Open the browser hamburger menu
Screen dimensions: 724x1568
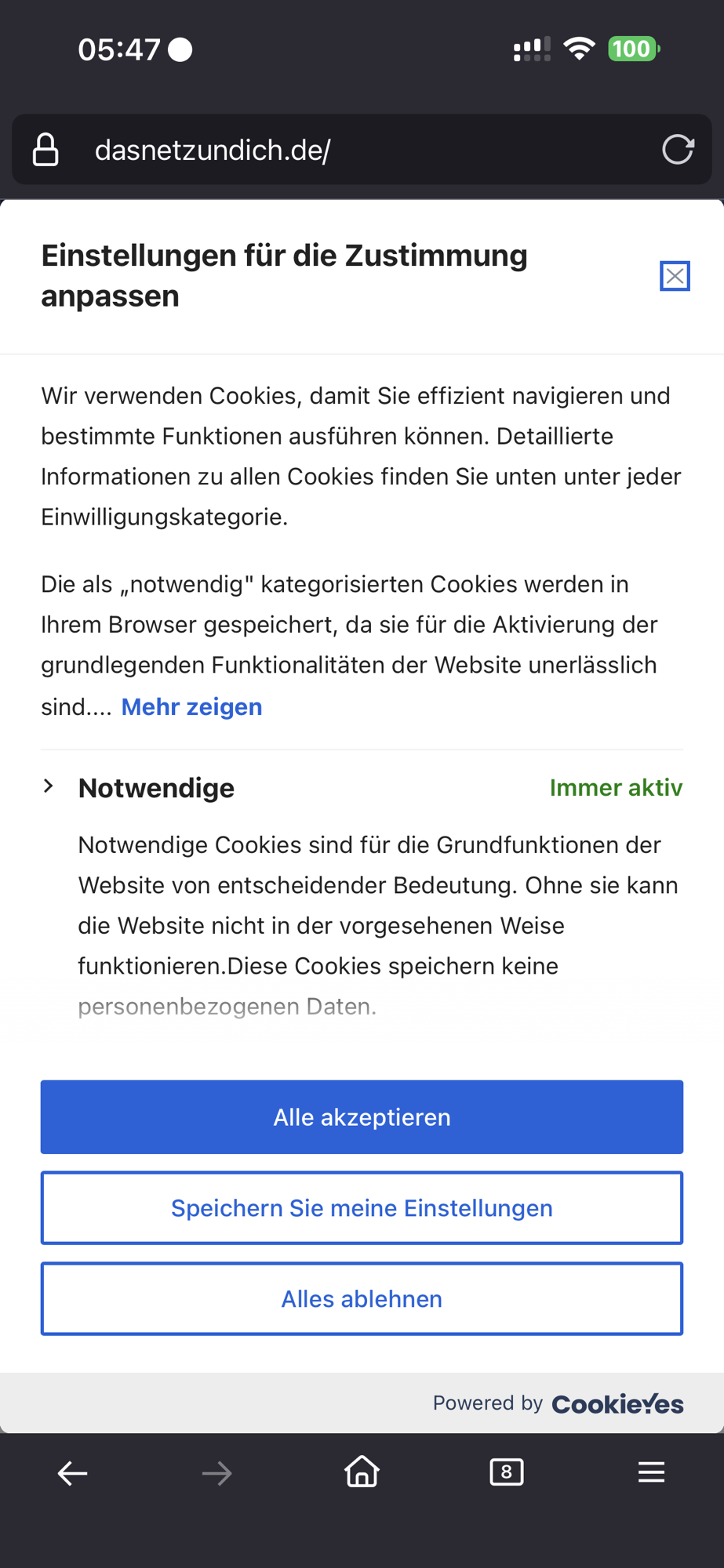651,1472
